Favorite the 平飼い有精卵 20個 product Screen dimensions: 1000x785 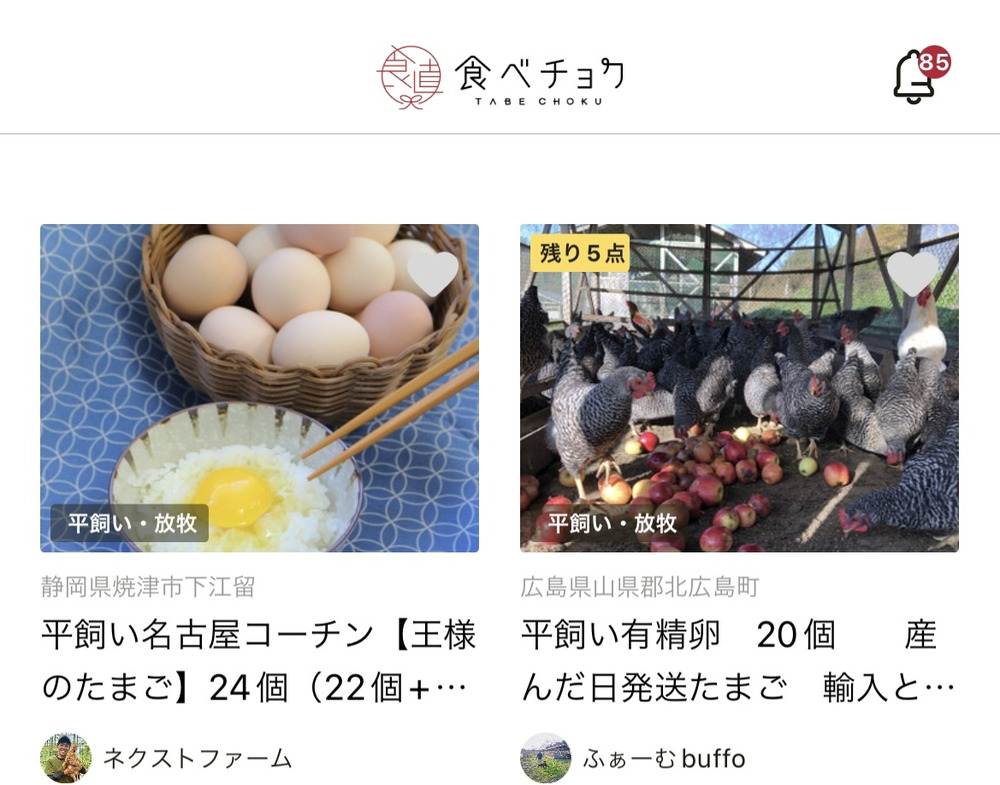[x=913, y=273]
